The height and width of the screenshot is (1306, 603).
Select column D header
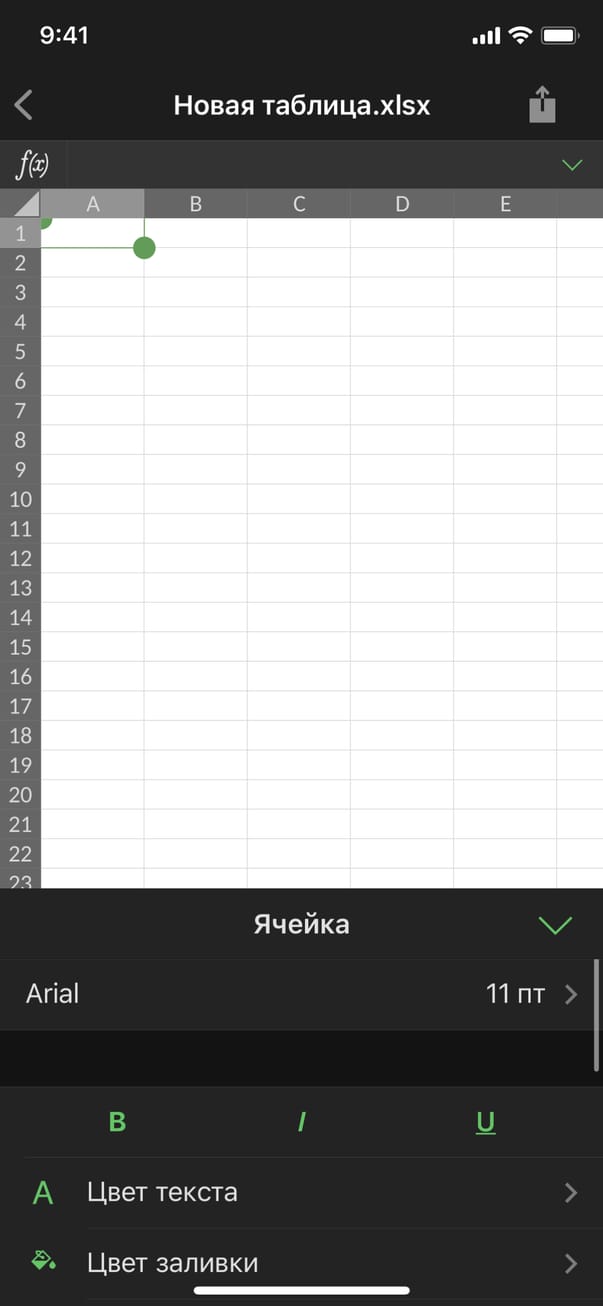click(x=402, y=204)
